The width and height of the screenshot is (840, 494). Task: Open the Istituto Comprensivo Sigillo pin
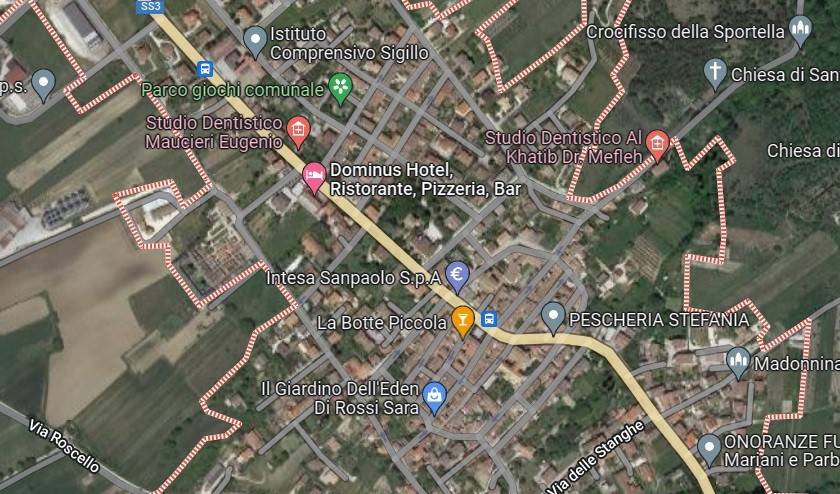(256, 41)
